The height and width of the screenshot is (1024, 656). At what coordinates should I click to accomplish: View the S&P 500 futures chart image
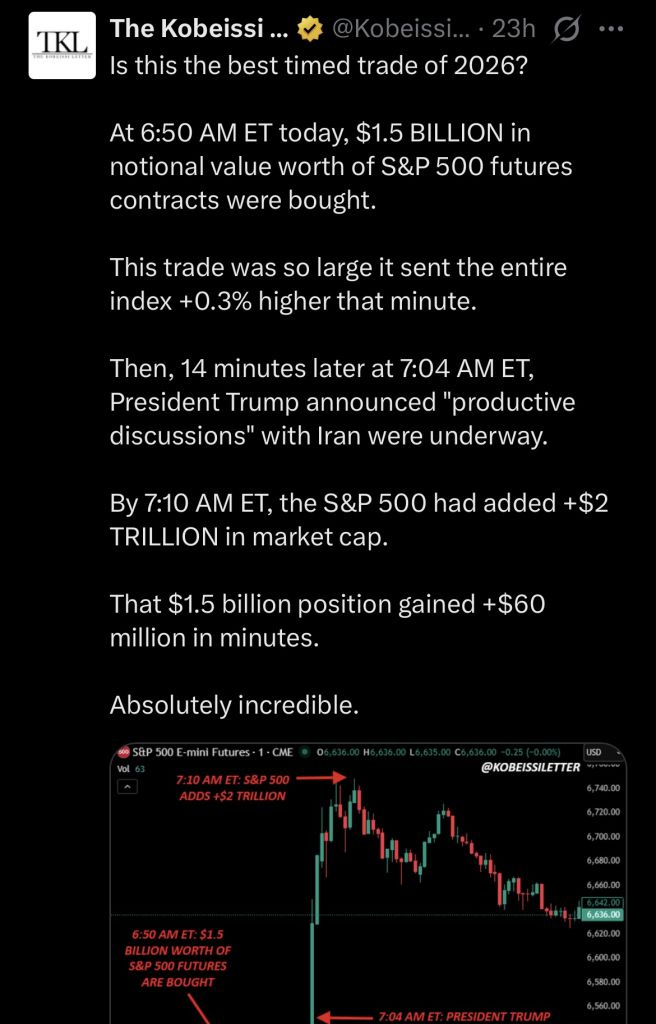[368, 882]
